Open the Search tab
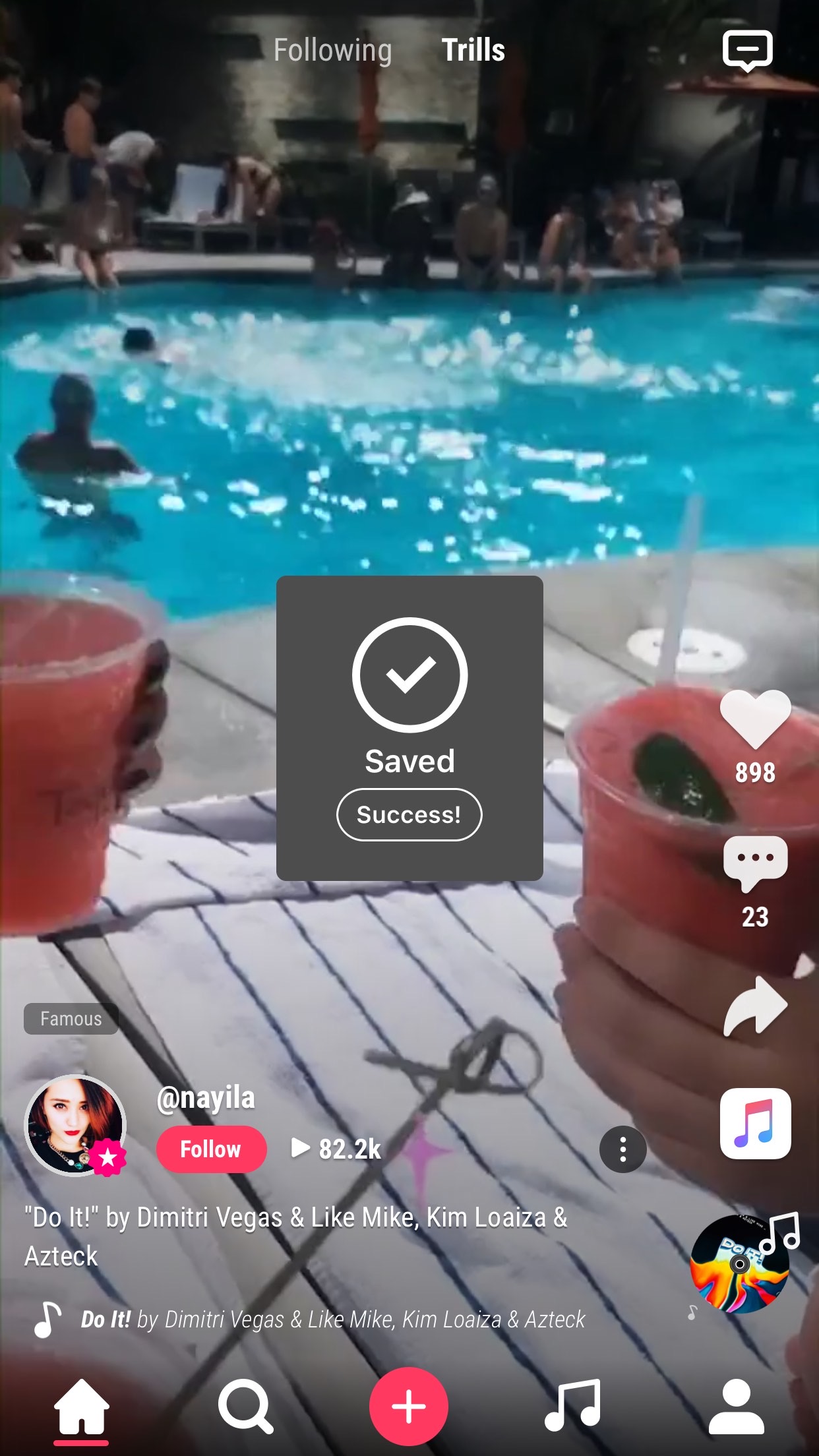Viewport: 819px width, 1456px height. tap(245, 1407)
